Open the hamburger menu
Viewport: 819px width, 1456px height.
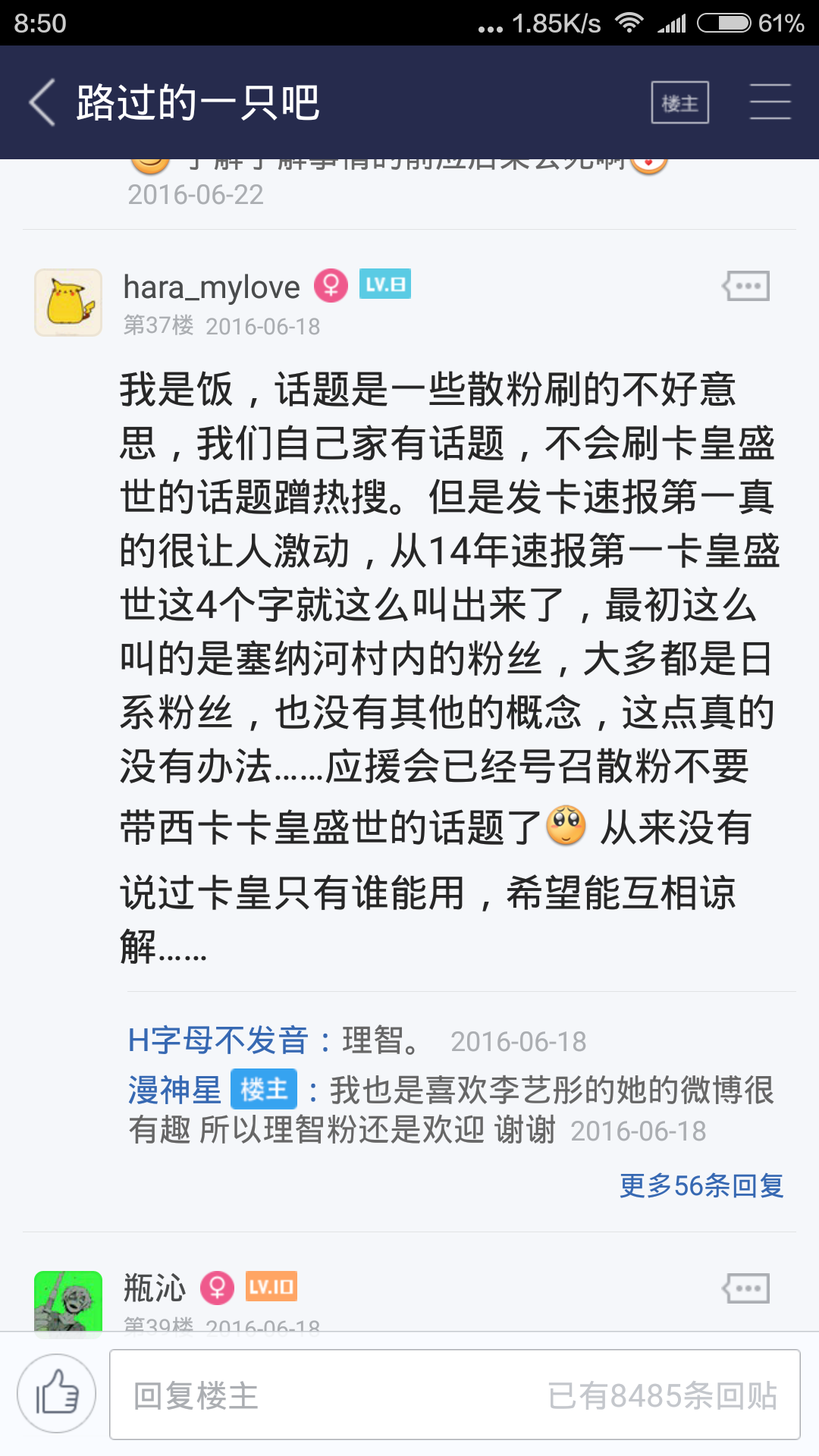770,102
